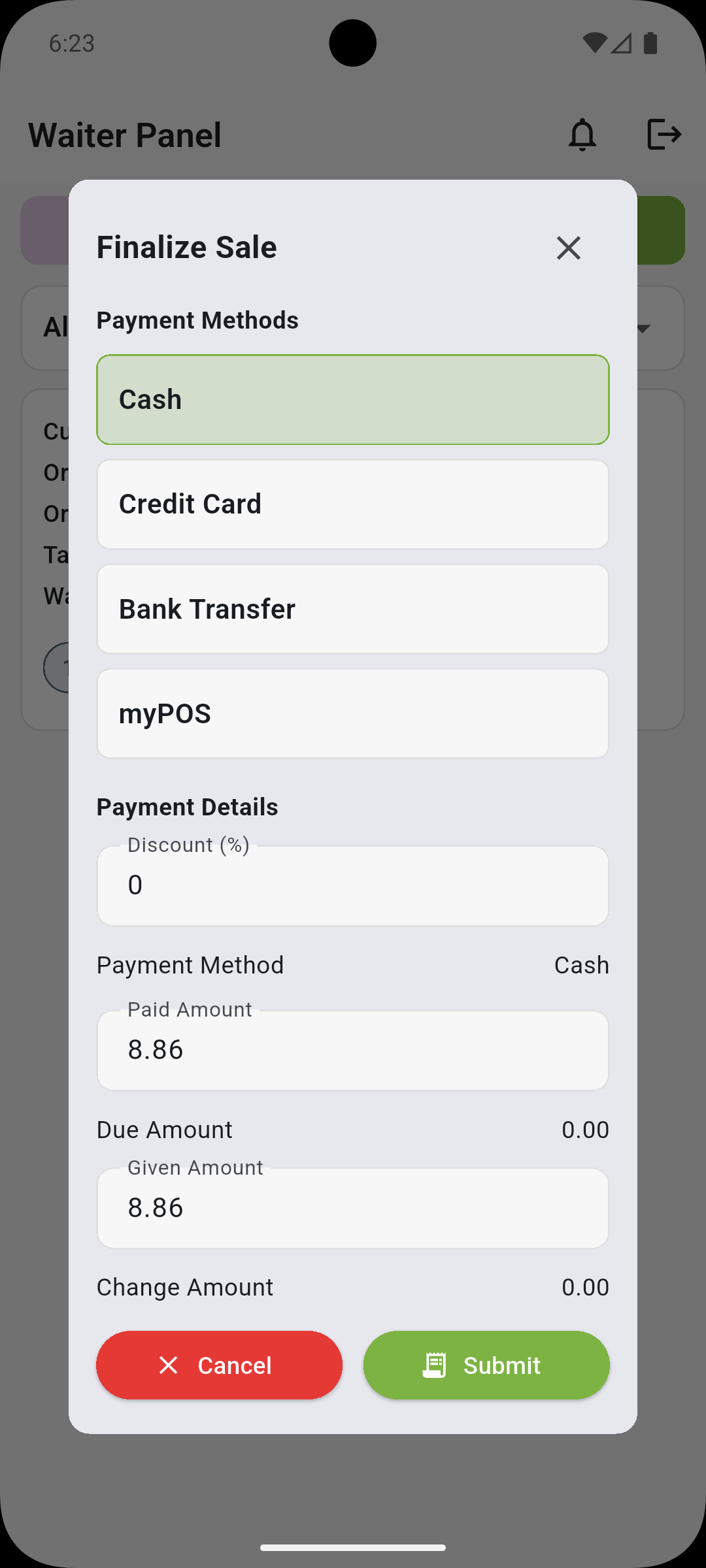
Task: Select Credit Card as the payment method
Action: [352, 504]
